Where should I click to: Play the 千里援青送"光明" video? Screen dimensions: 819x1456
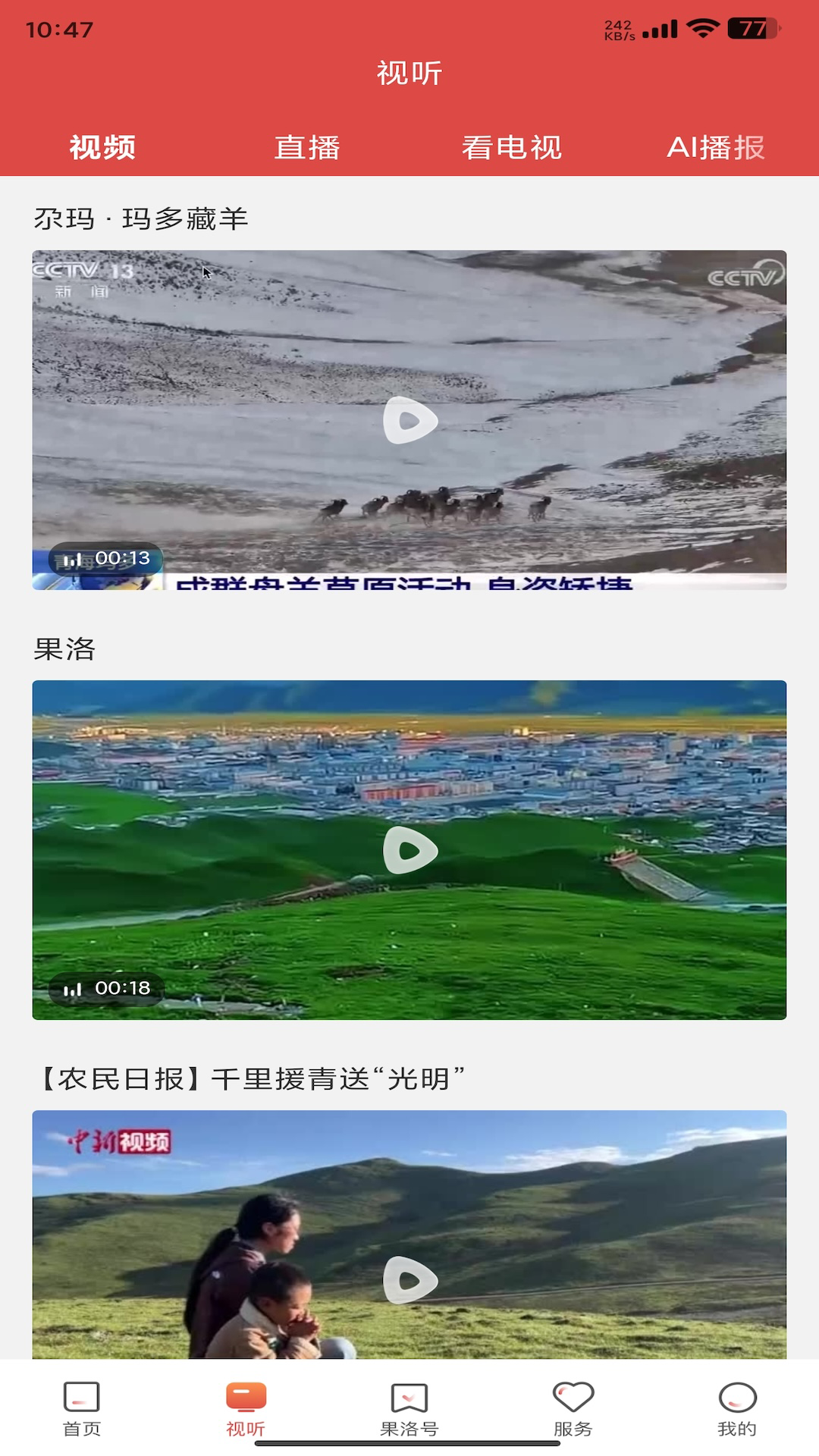(x=410, y=1280)
